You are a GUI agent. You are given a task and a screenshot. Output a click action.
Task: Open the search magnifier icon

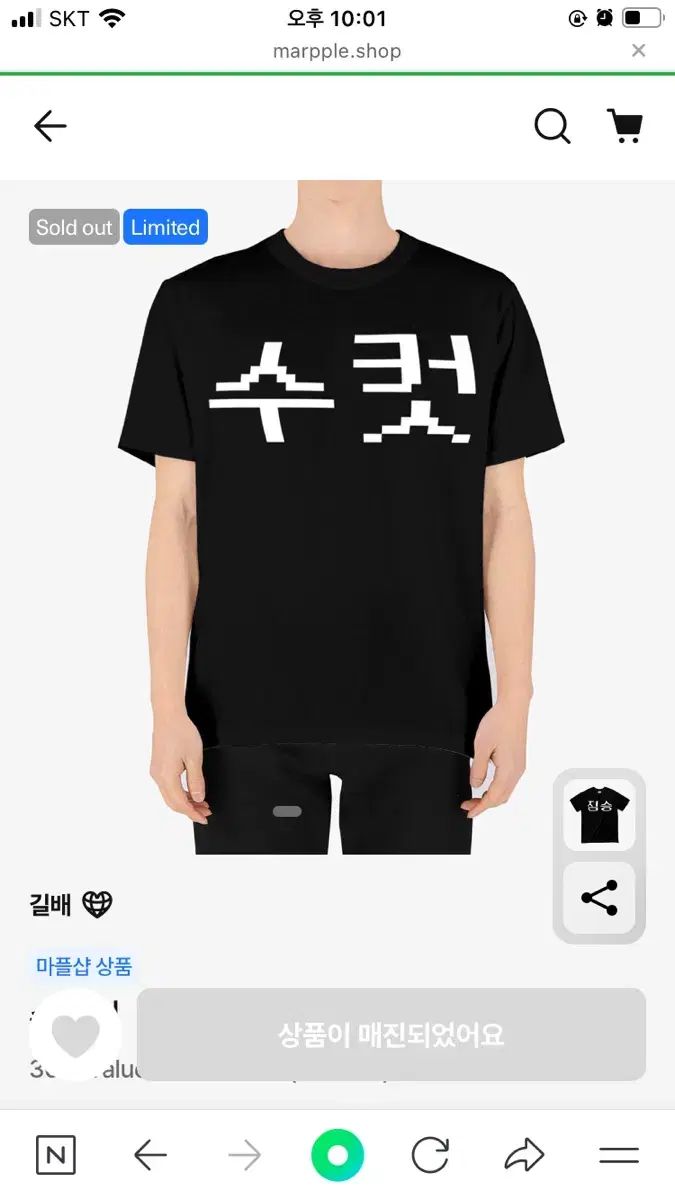click(x=552, y=127)
